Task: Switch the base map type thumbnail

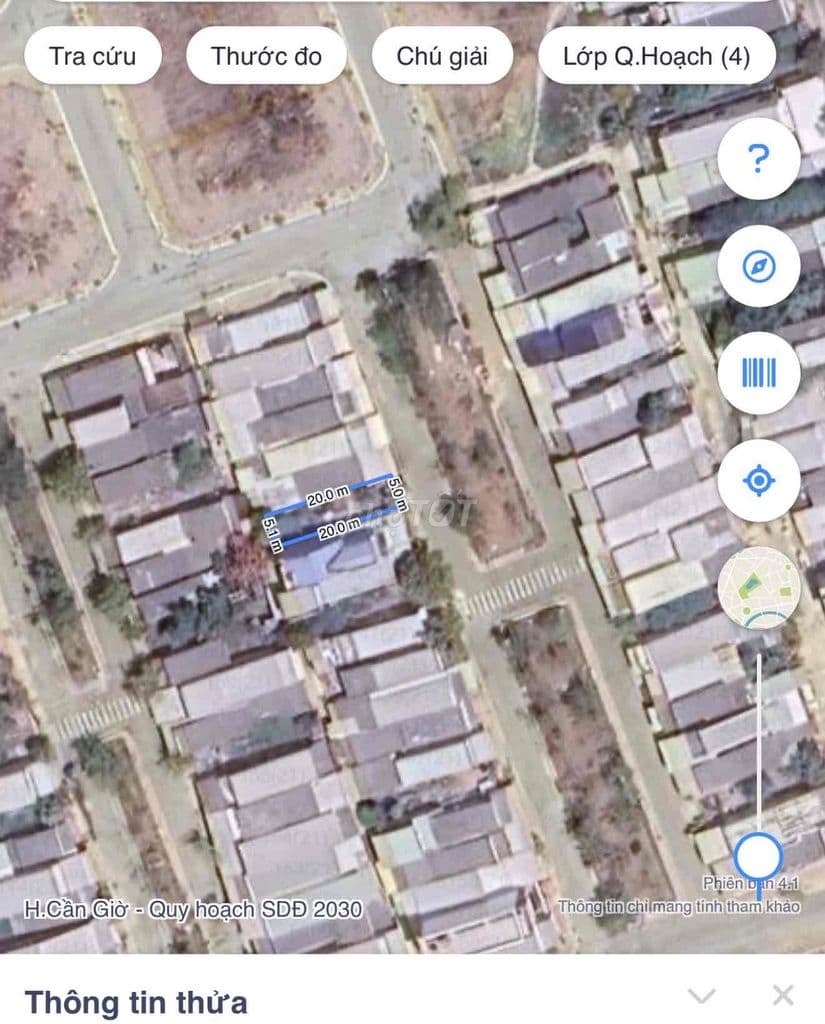Action: click(758, 588)
